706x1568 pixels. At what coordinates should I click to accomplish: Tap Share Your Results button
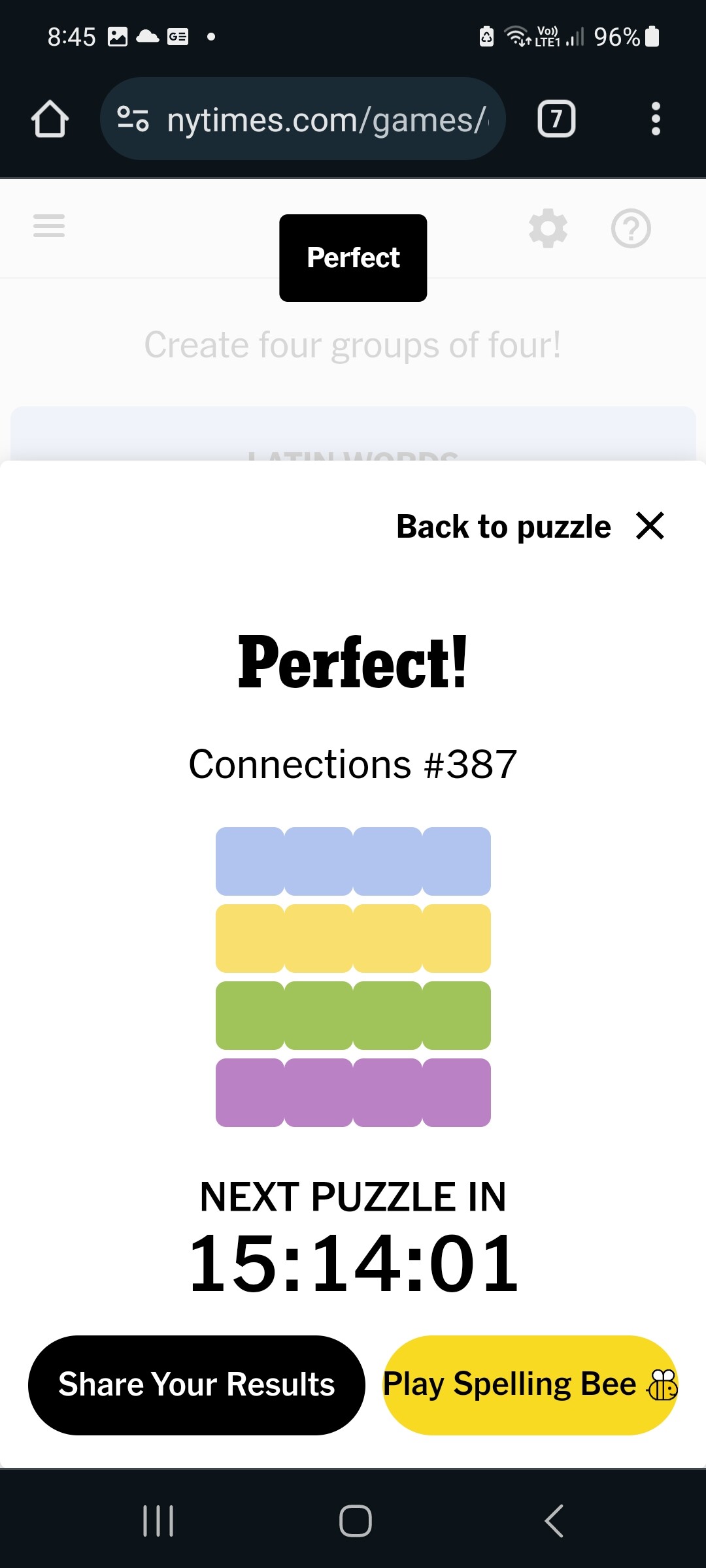pos(196,1385)
